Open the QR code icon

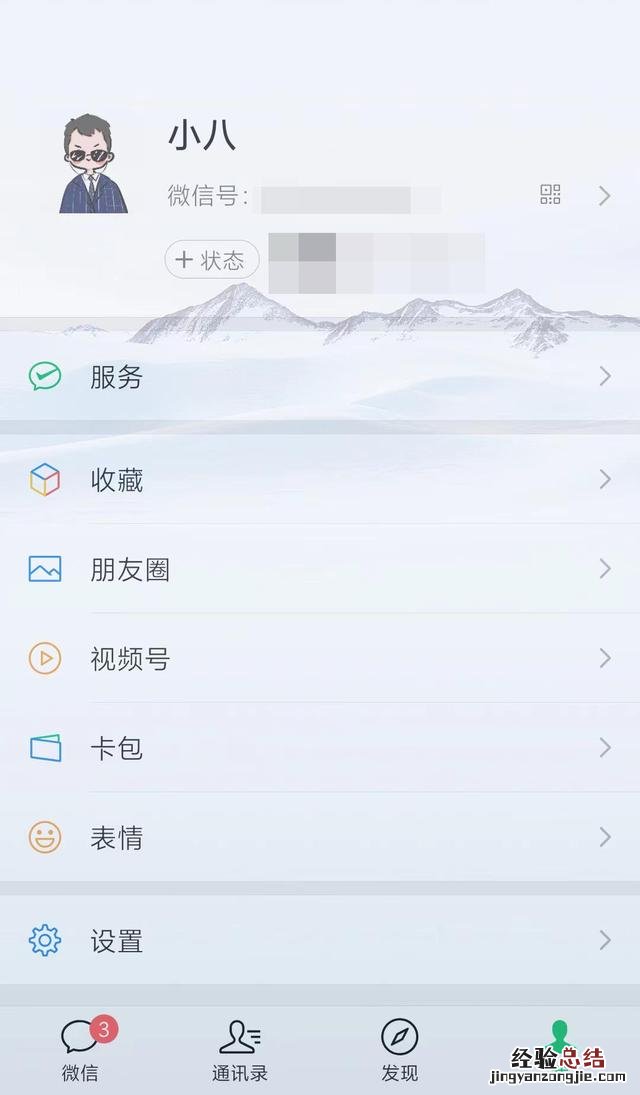550,195
